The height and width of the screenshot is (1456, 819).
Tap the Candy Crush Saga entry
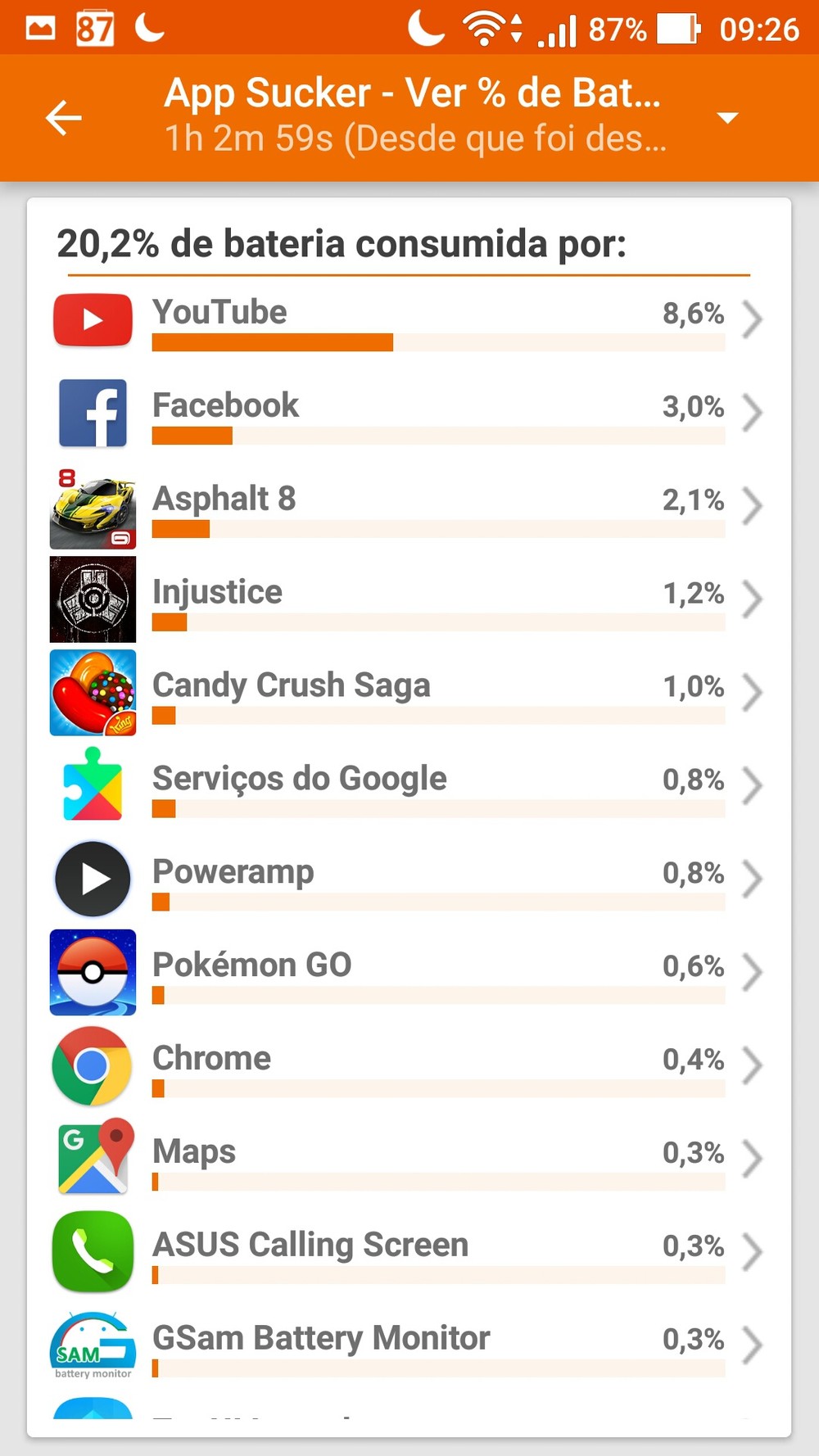coord(409,693)
